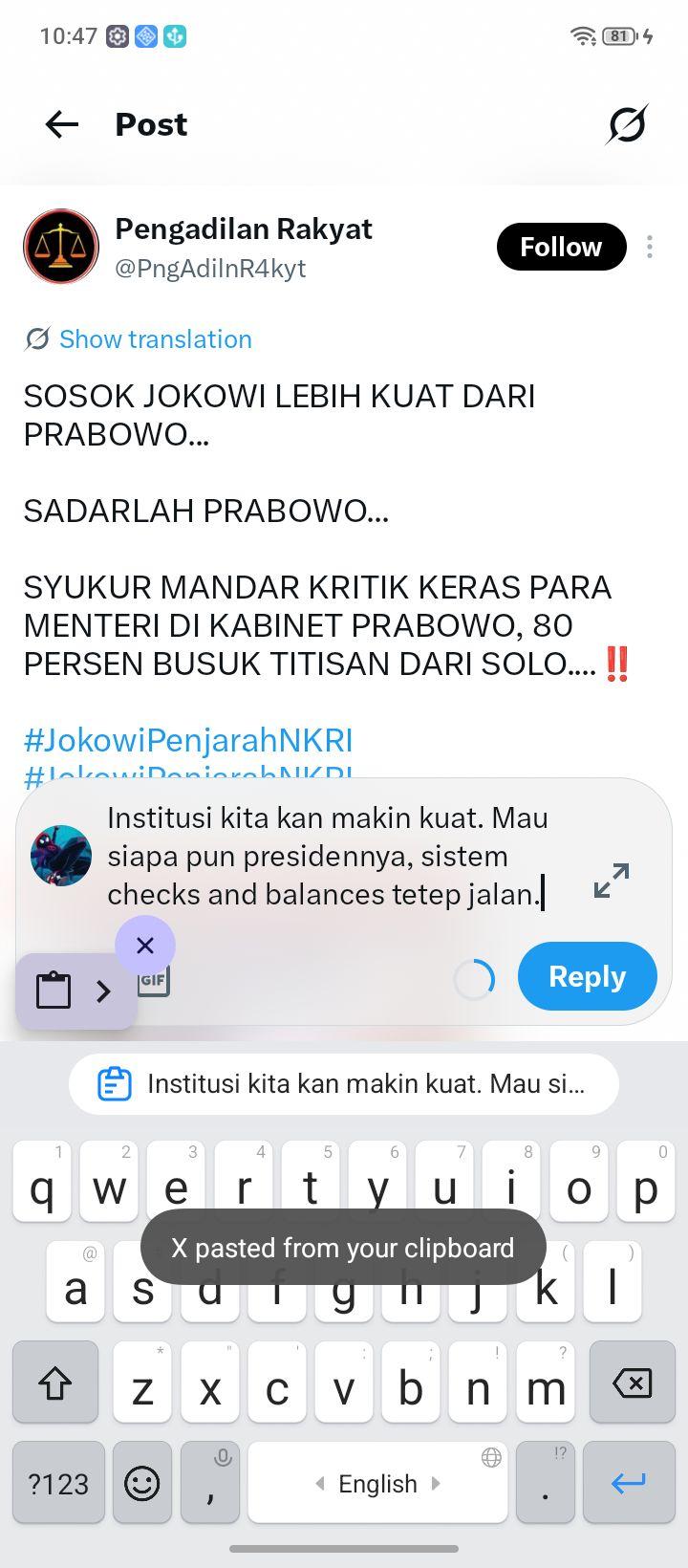Screen dimensions: 688x1568
Task: Send the reply
Action: tap(588, 976)
